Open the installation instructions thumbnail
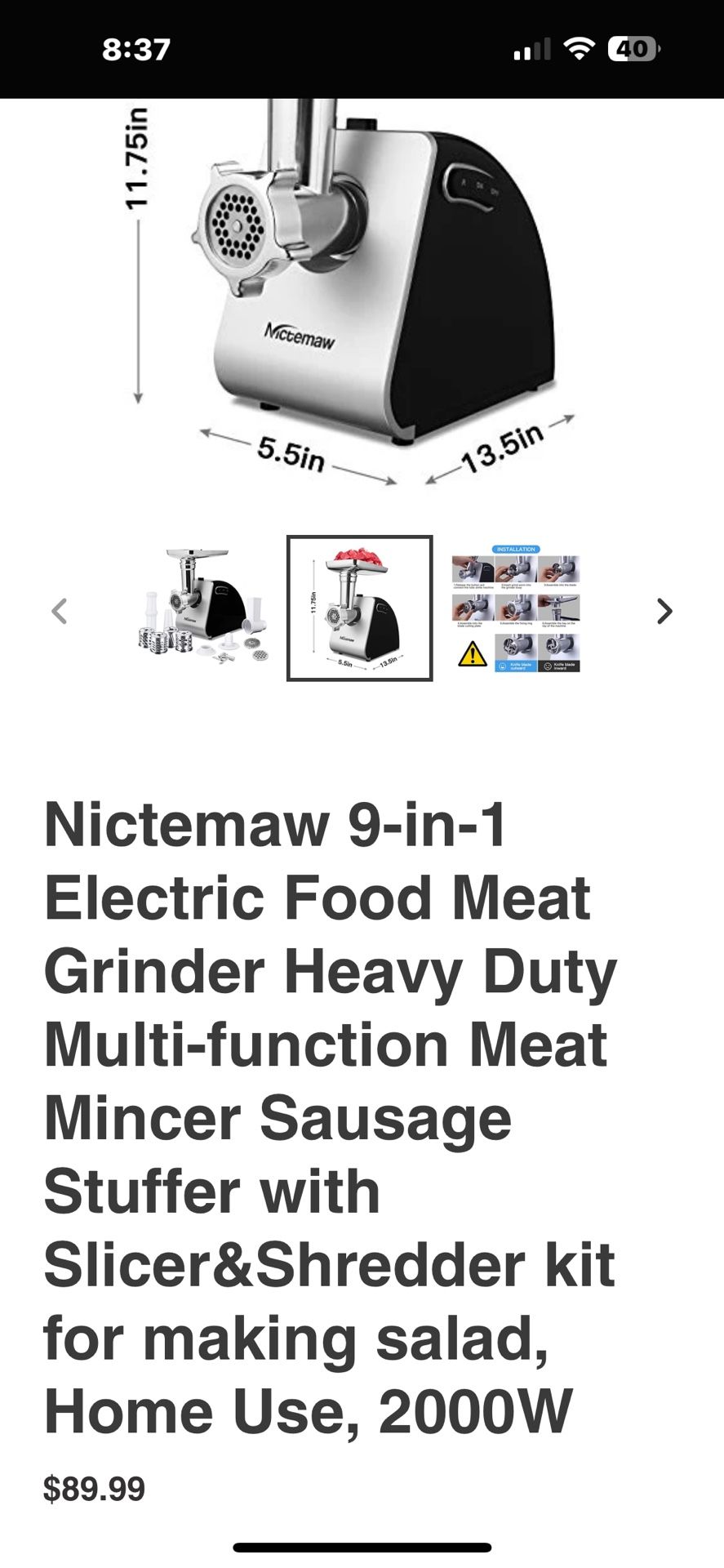This screenshot has height=1568, width=724. 516,608
